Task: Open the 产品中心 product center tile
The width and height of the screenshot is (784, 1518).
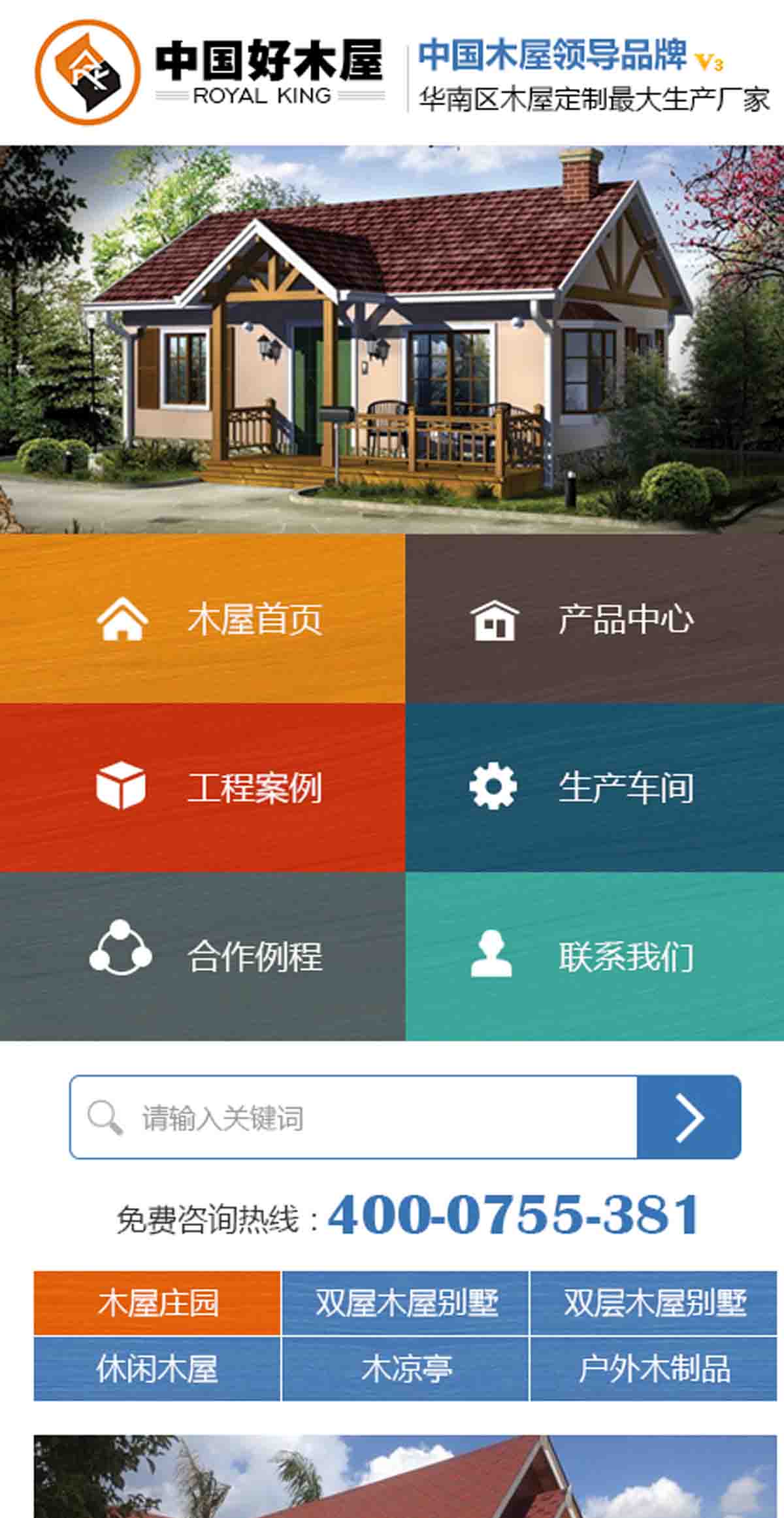Action: (595, 618)
